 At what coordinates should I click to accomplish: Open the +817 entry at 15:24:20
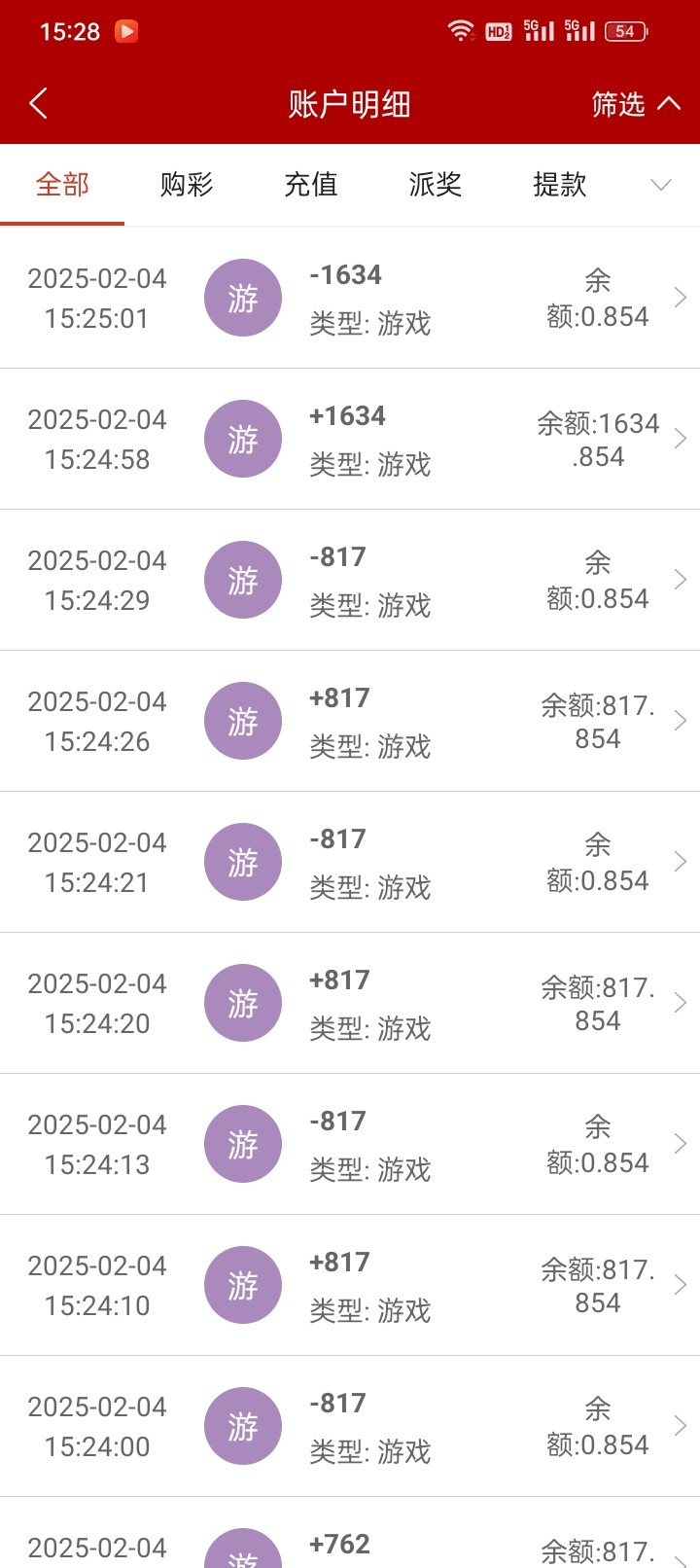350,1003
